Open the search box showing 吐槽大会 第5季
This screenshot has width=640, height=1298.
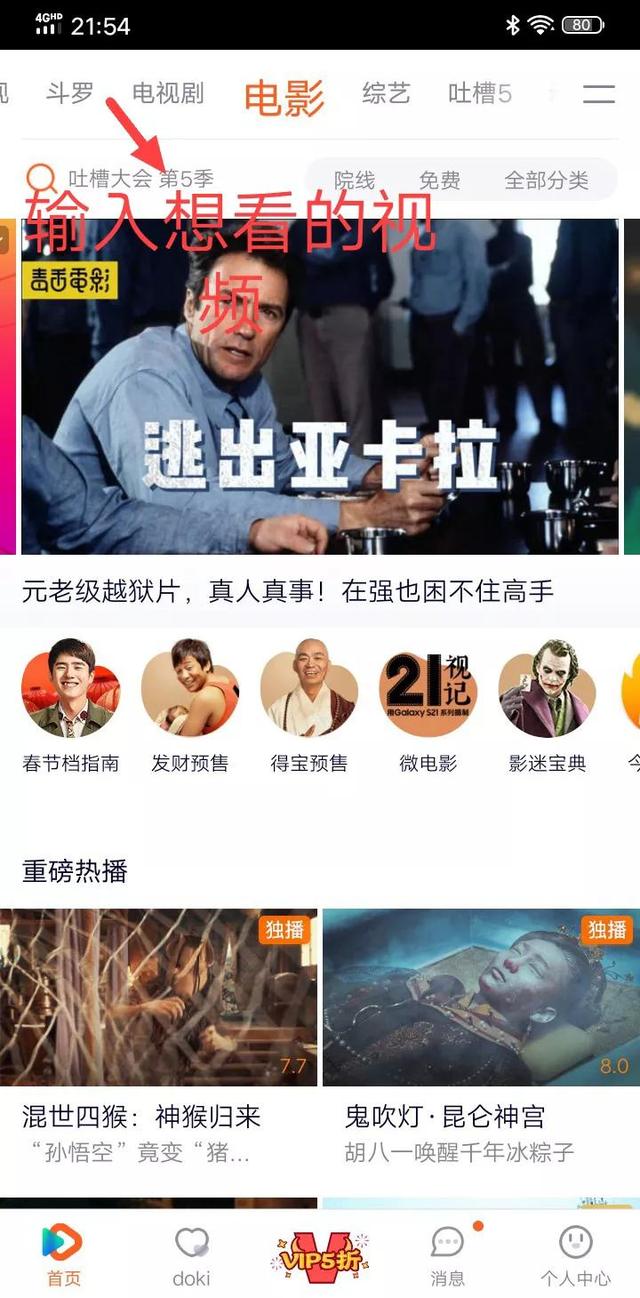click(x=140, y=180)
